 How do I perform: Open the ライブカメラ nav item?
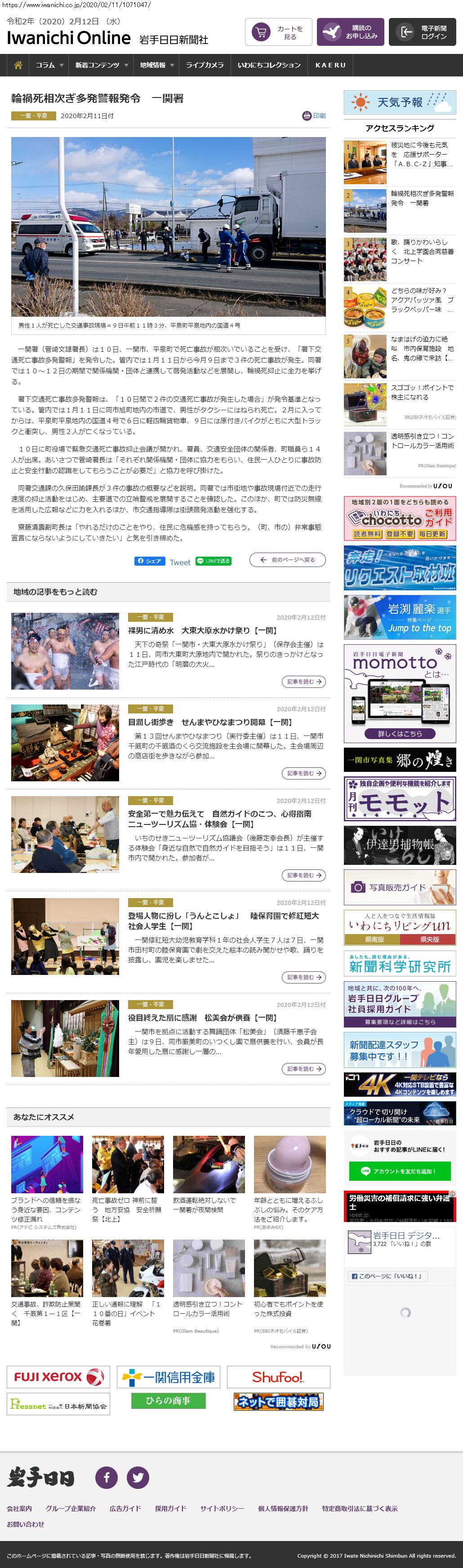click(205, 65)
